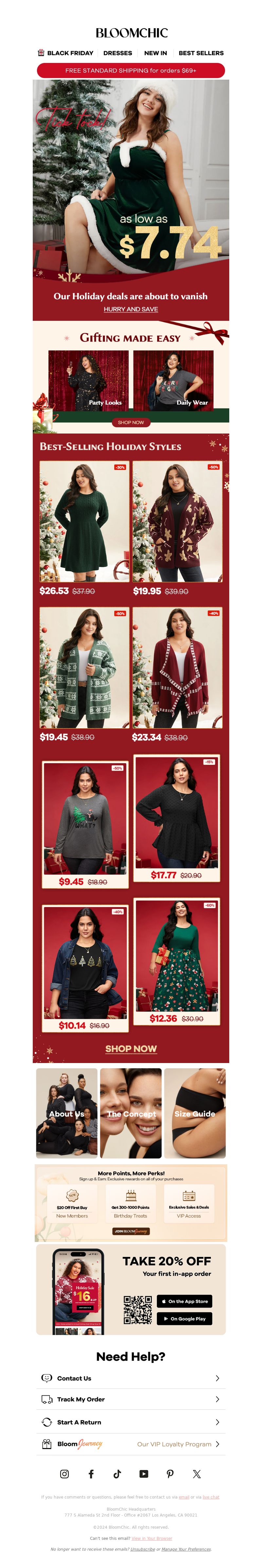Viewport: 262px width, 1568px height.
Task: Open the Track My Order row
Action: pyautogui.click(x=131, y=1399)
